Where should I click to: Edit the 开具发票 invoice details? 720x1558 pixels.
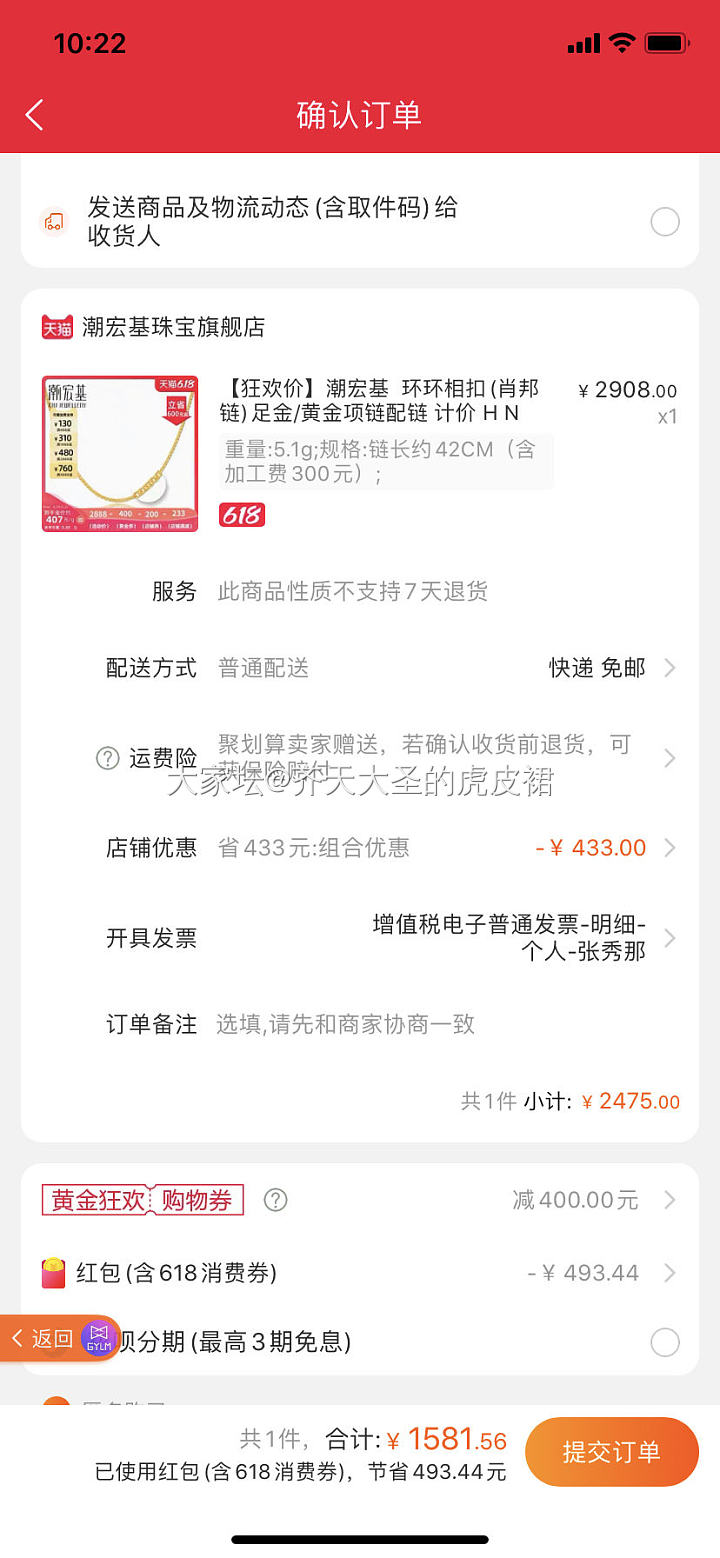669,938
